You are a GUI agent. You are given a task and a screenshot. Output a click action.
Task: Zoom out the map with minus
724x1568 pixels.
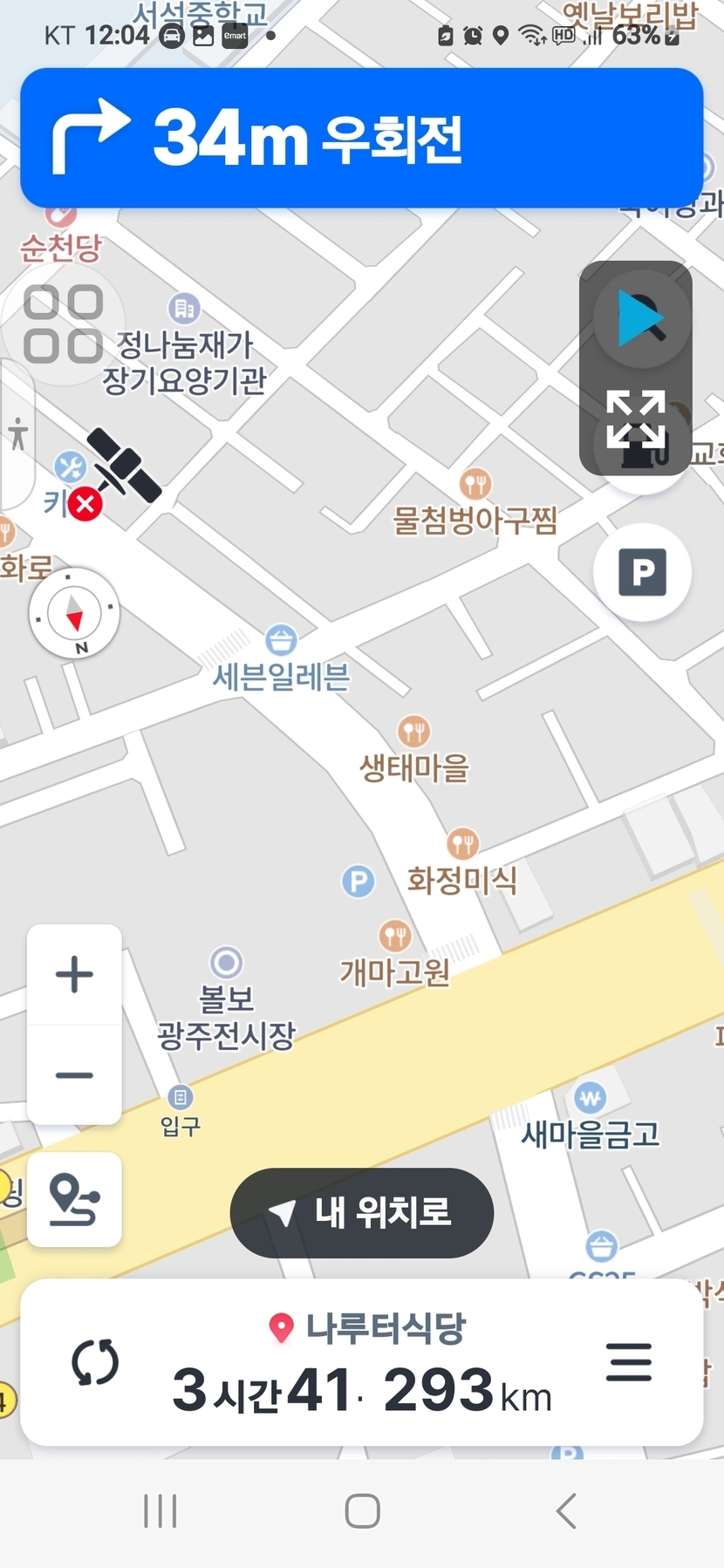point(74,1075)
